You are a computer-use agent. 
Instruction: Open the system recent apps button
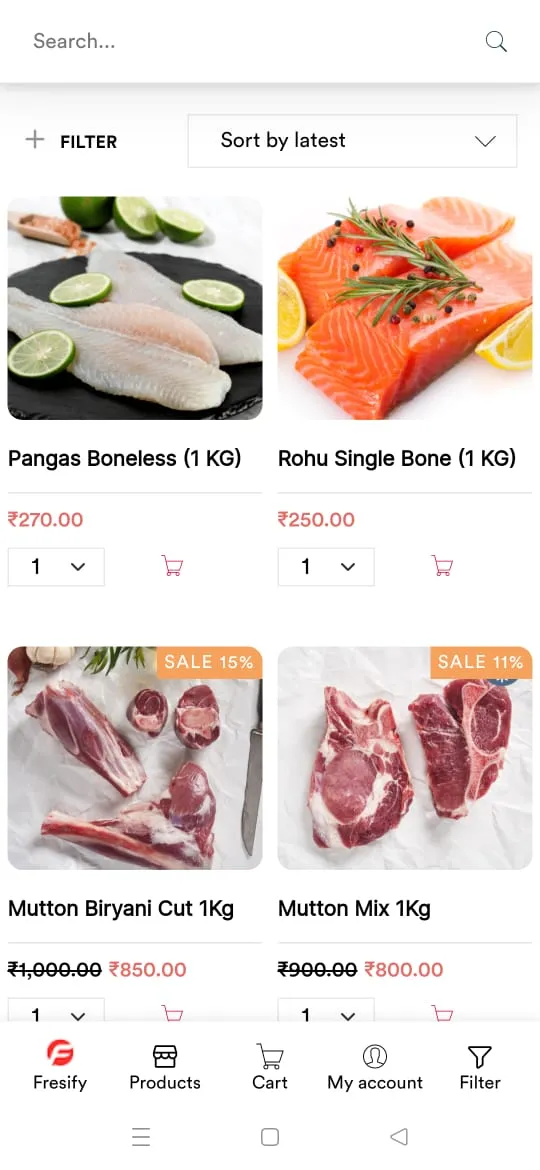point(141,1136)
